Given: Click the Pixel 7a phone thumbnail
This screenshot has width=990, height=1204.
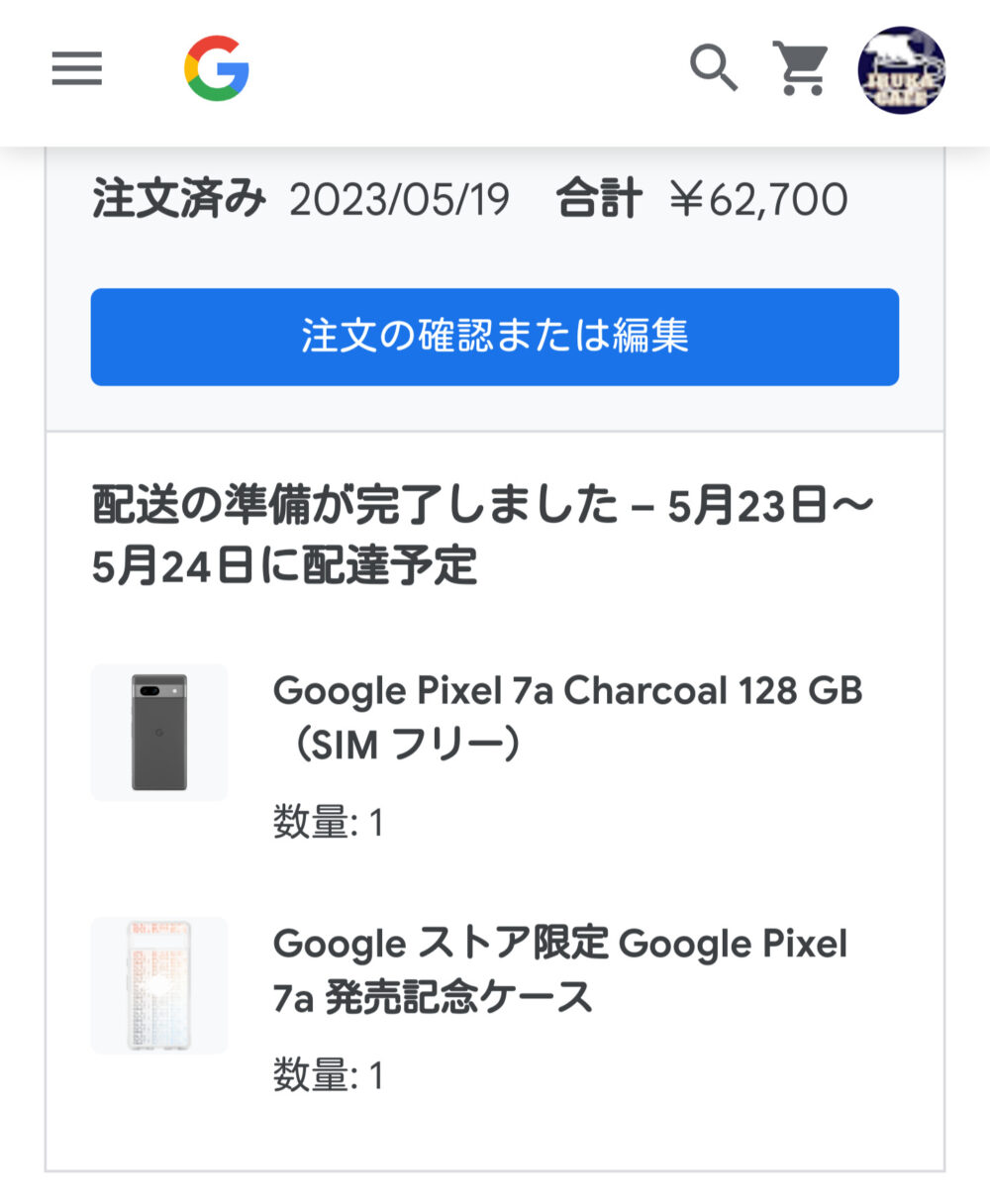Looking at the screenshot, I should [x=160, y=733].
